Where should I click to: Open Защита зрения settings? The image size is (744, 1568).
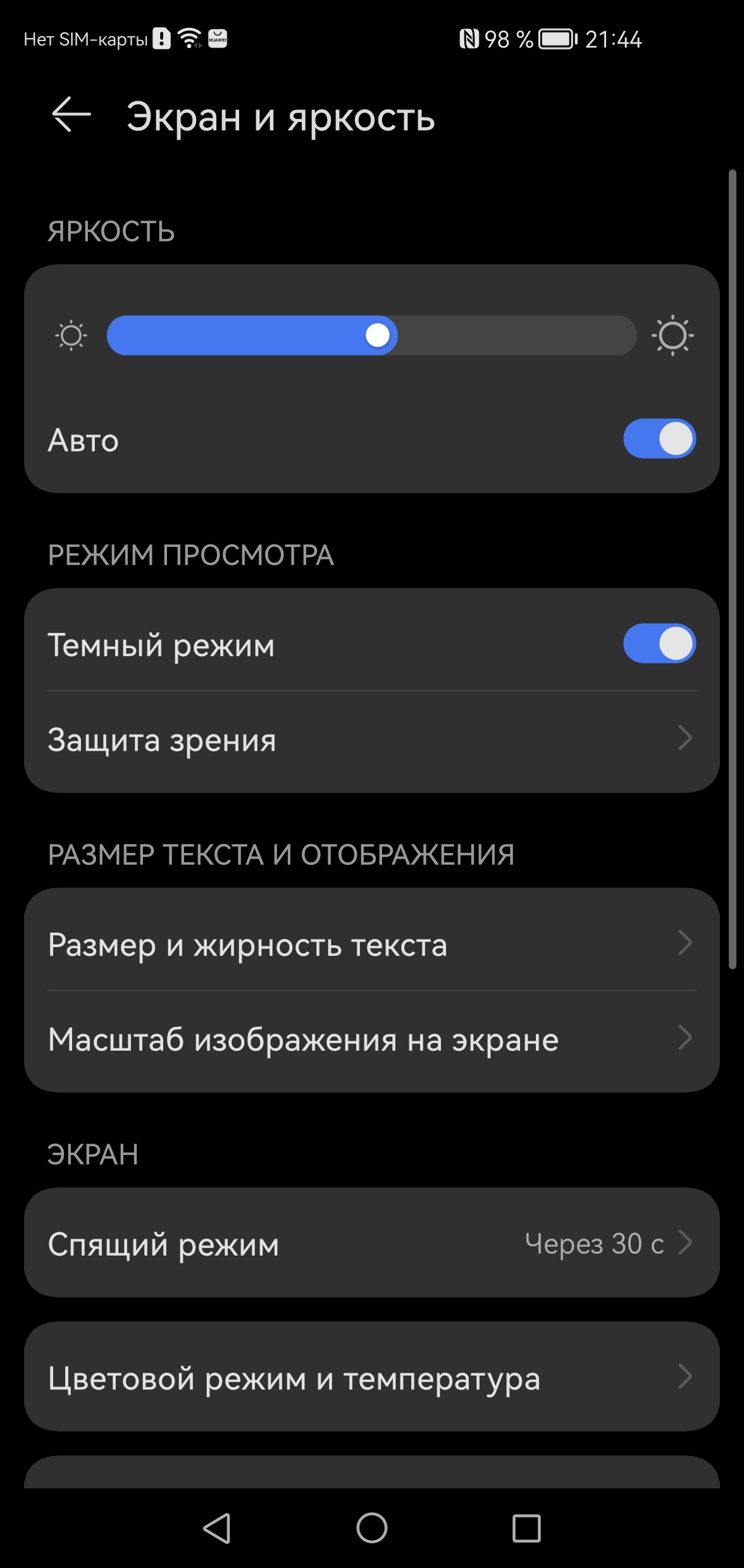point(371,740)
